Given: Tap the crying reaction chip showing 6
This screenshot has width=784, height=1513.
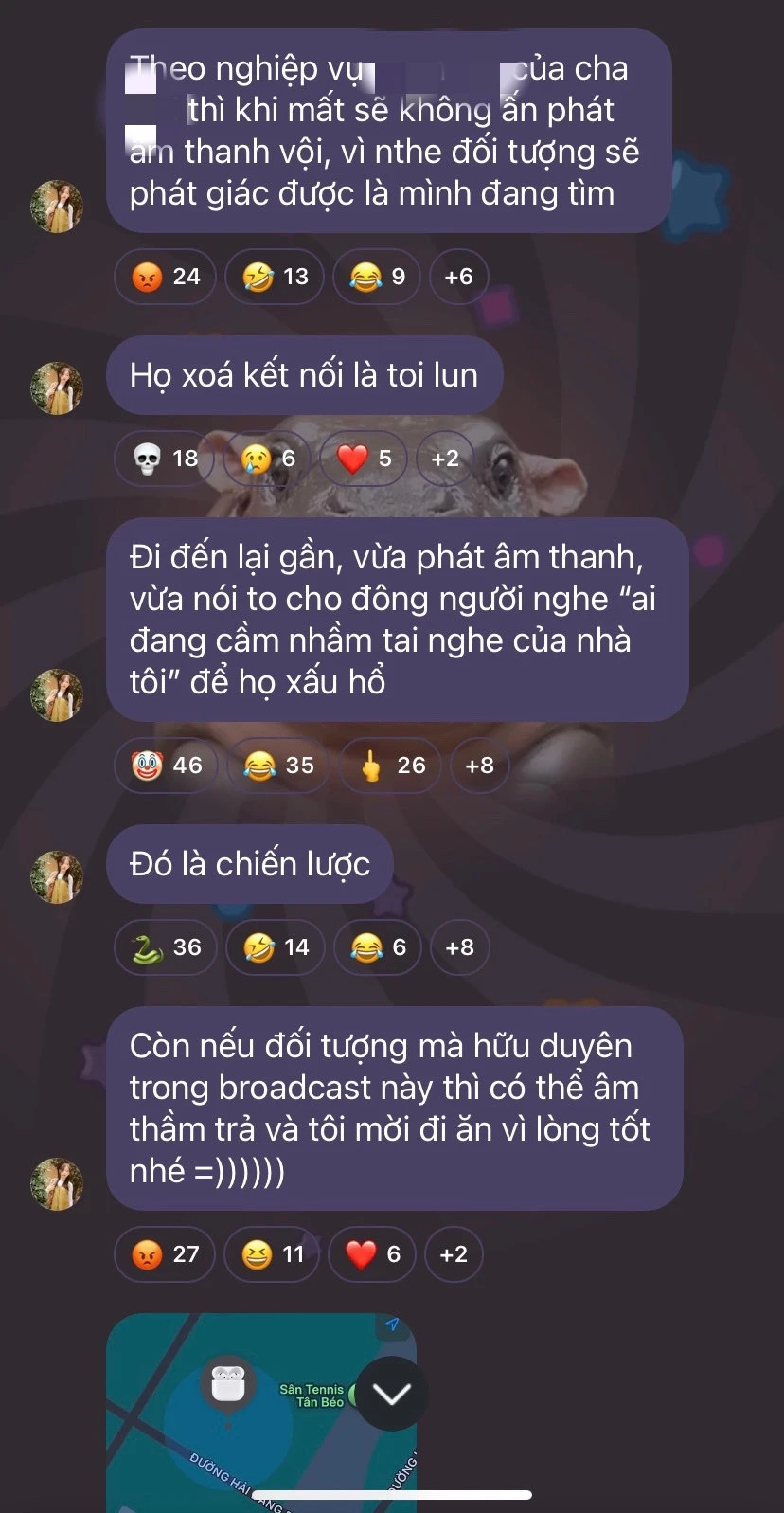Looking at the screenshot, I should tap(269, 459).
